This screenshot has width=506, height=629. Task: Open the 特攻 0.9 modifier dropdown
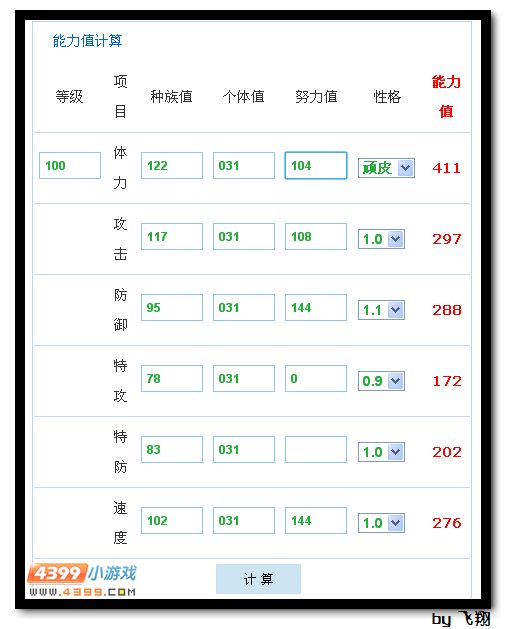[381, 381]
